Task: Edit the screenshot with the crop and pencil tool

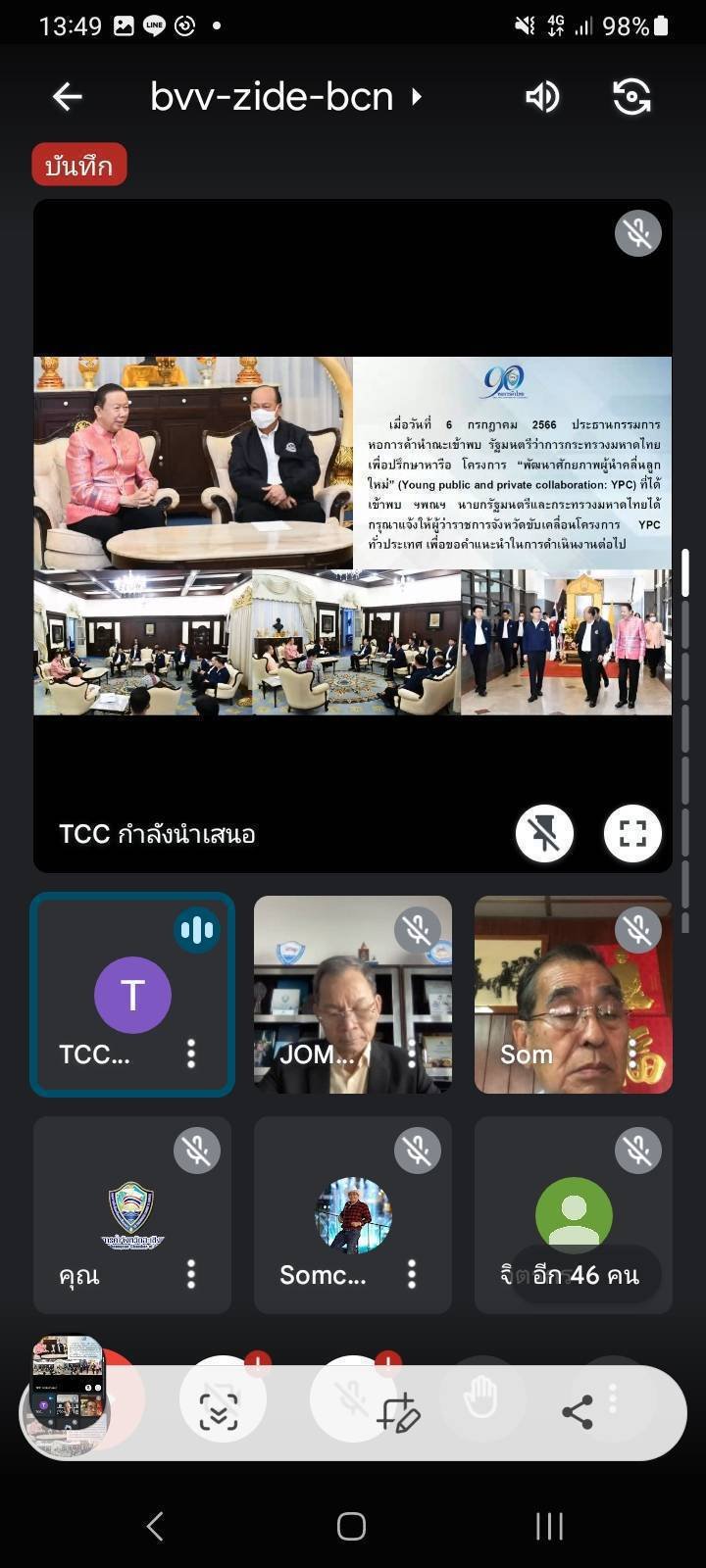Action: (x=399, y=1412)
